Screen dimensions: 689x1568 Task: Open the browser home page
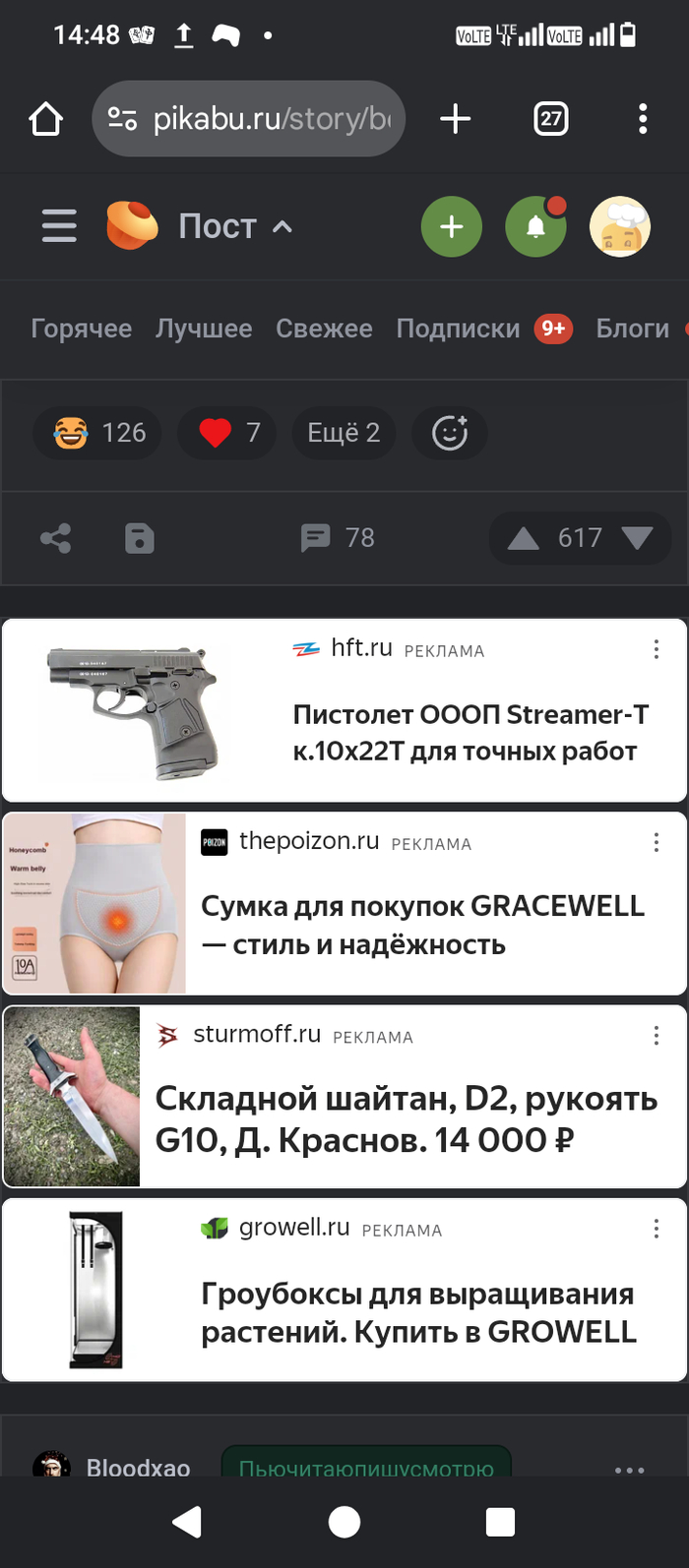(x=46, y=119)
